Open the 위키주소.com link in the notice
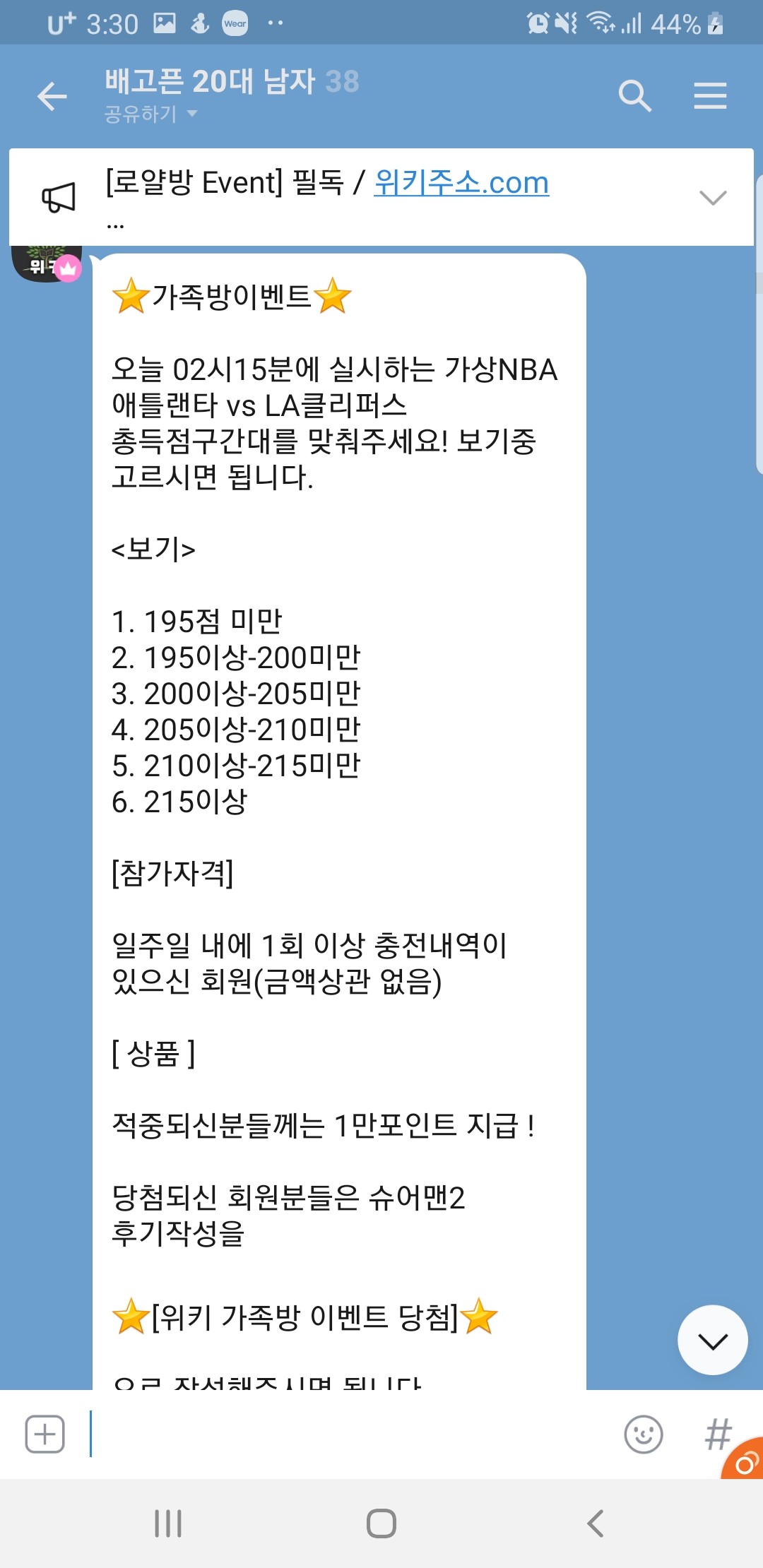Screen dimensions: 763x1568 click(461, 183)
